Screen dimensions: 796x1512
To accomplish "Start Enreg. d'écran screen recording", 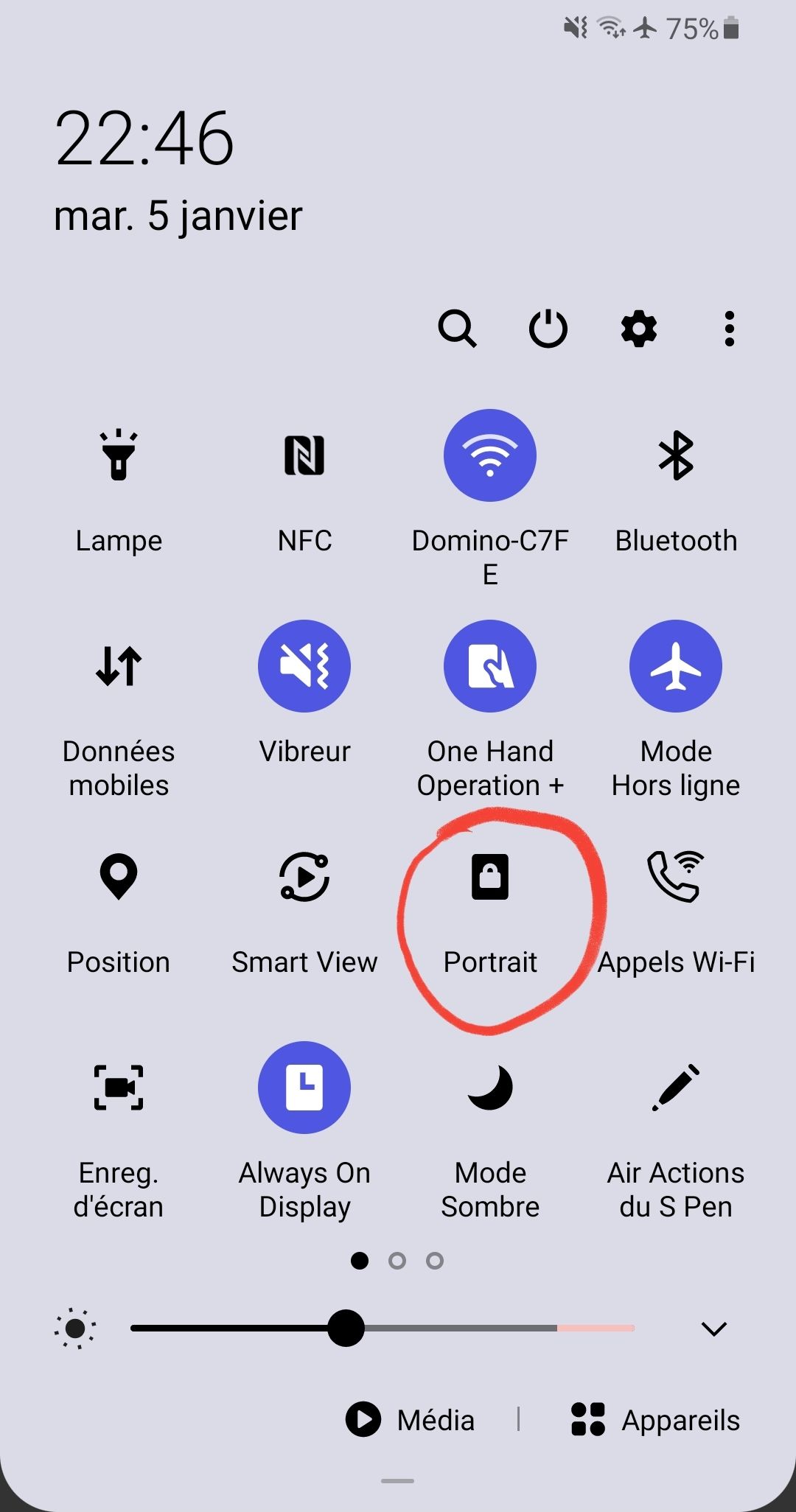I will pos(119,1088).
